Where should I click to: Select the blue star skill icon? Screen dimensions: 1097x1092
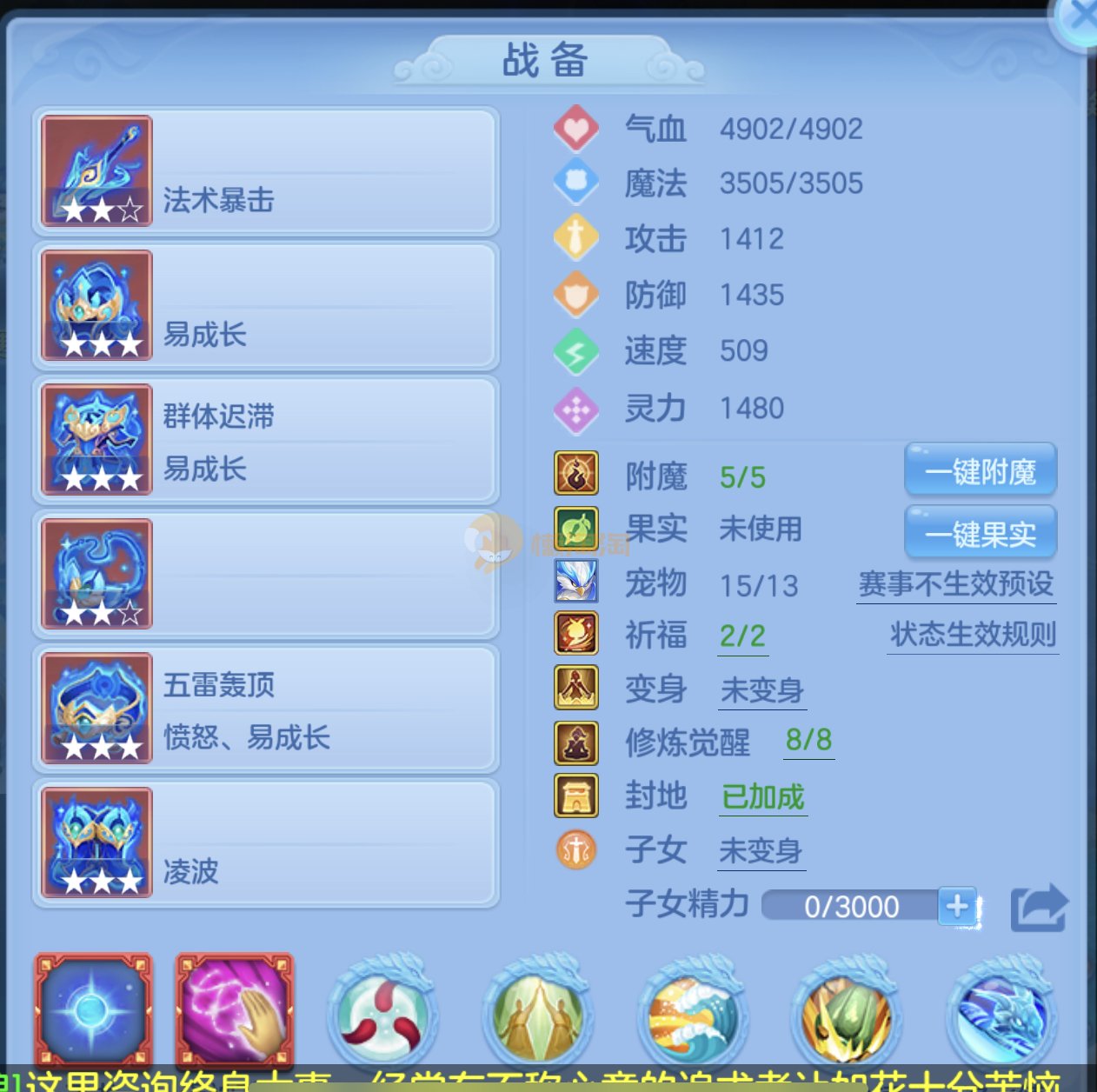pyautogui.click(x=93, y=1010)
